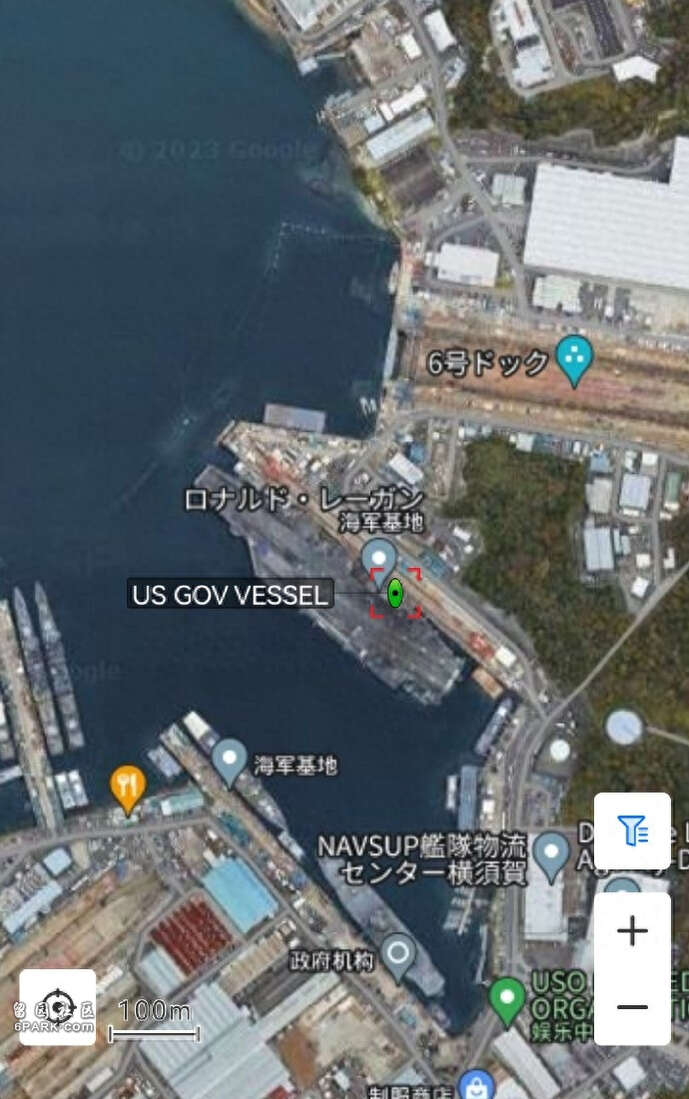The image size is (689, 1099).
Task: Tap the orange restaurant pin
Action: 128,787
